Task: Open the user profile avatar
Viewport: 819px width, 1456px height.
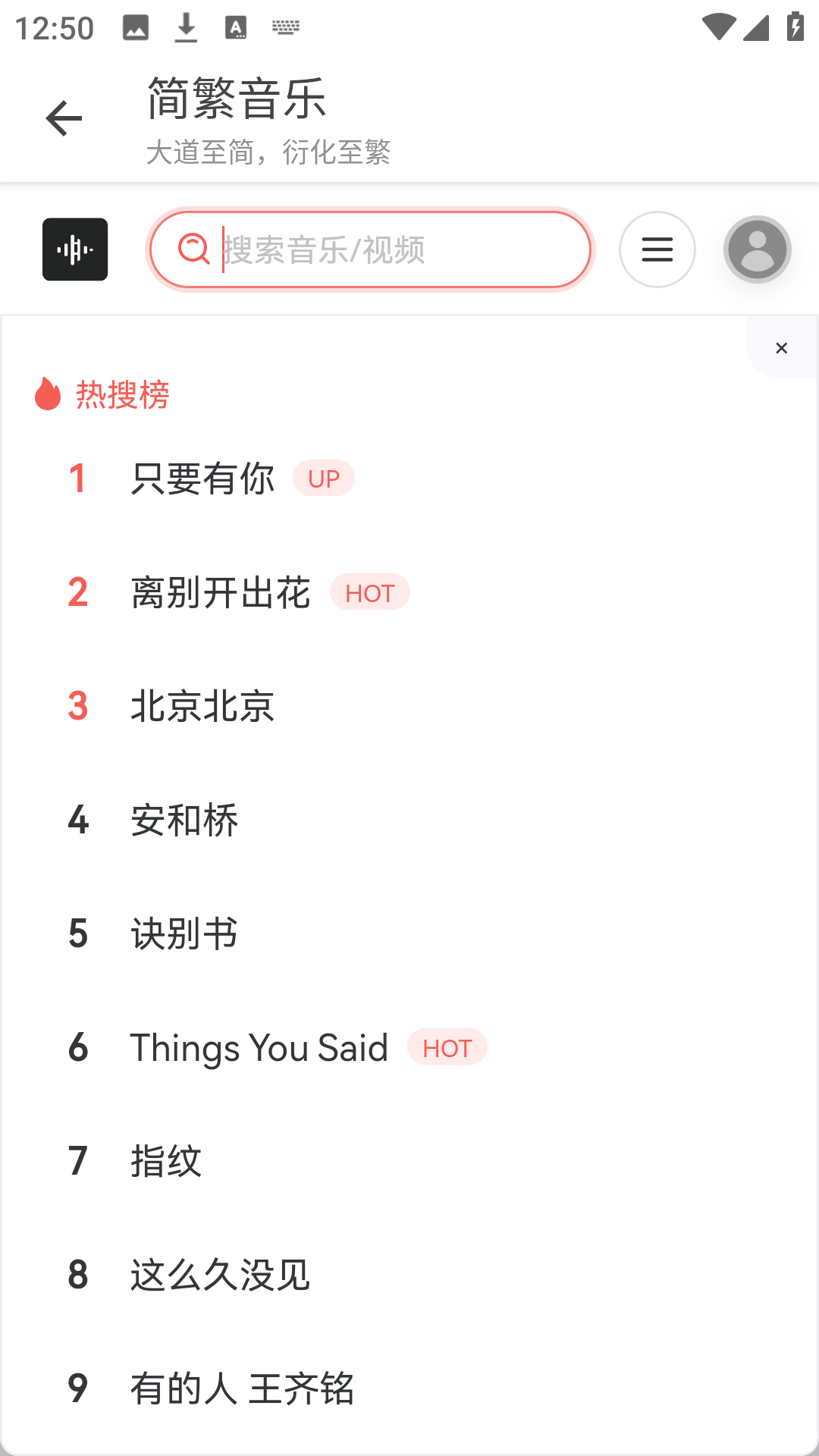Action: 757,249
